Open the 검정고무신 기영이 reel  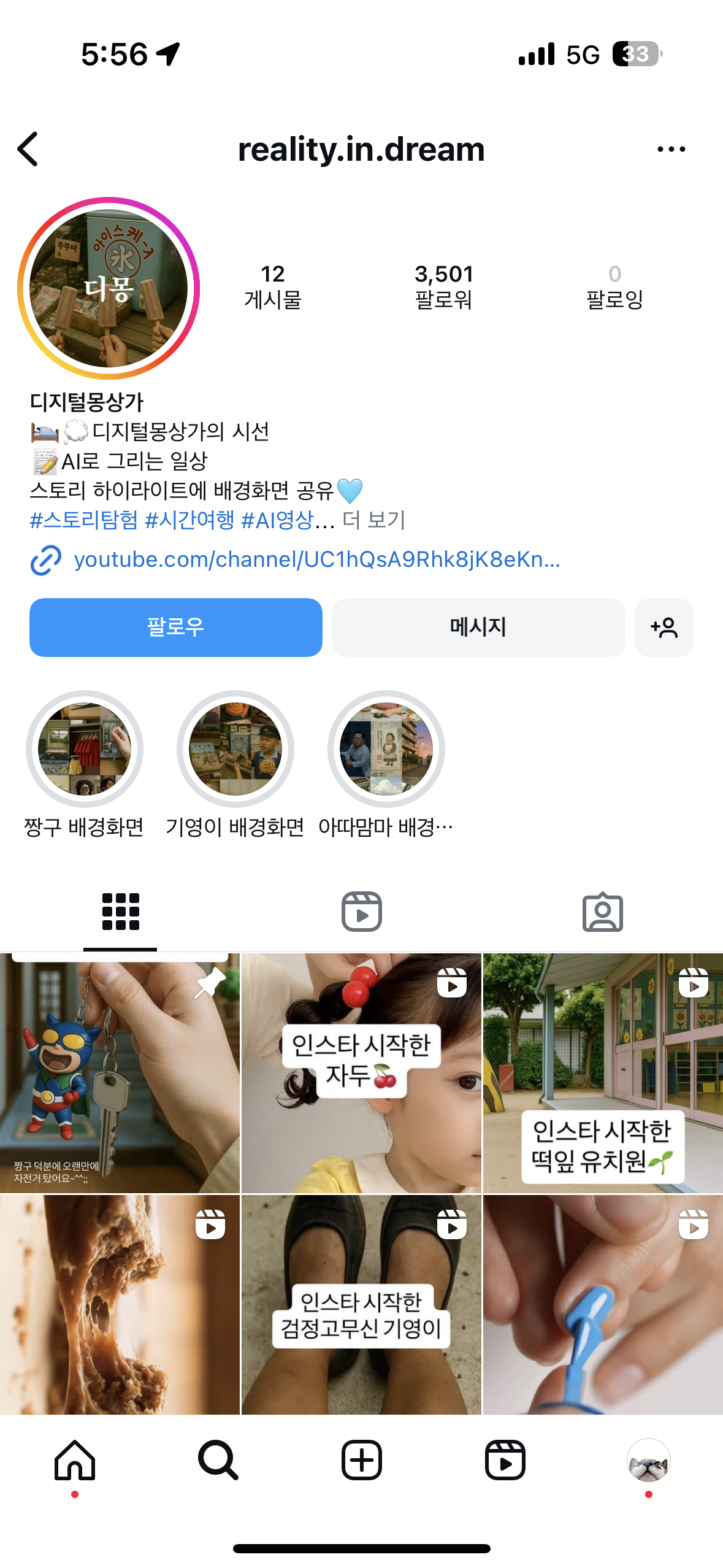click(x=361, y=1304)
